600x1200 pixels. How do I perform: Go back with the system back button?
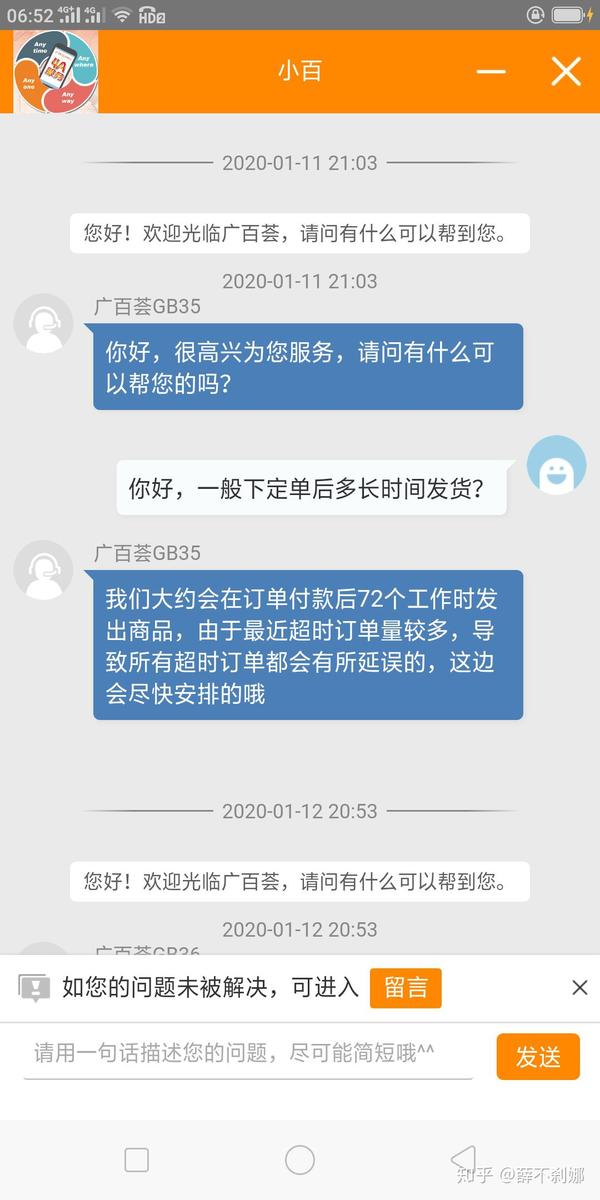[463, 1160]
